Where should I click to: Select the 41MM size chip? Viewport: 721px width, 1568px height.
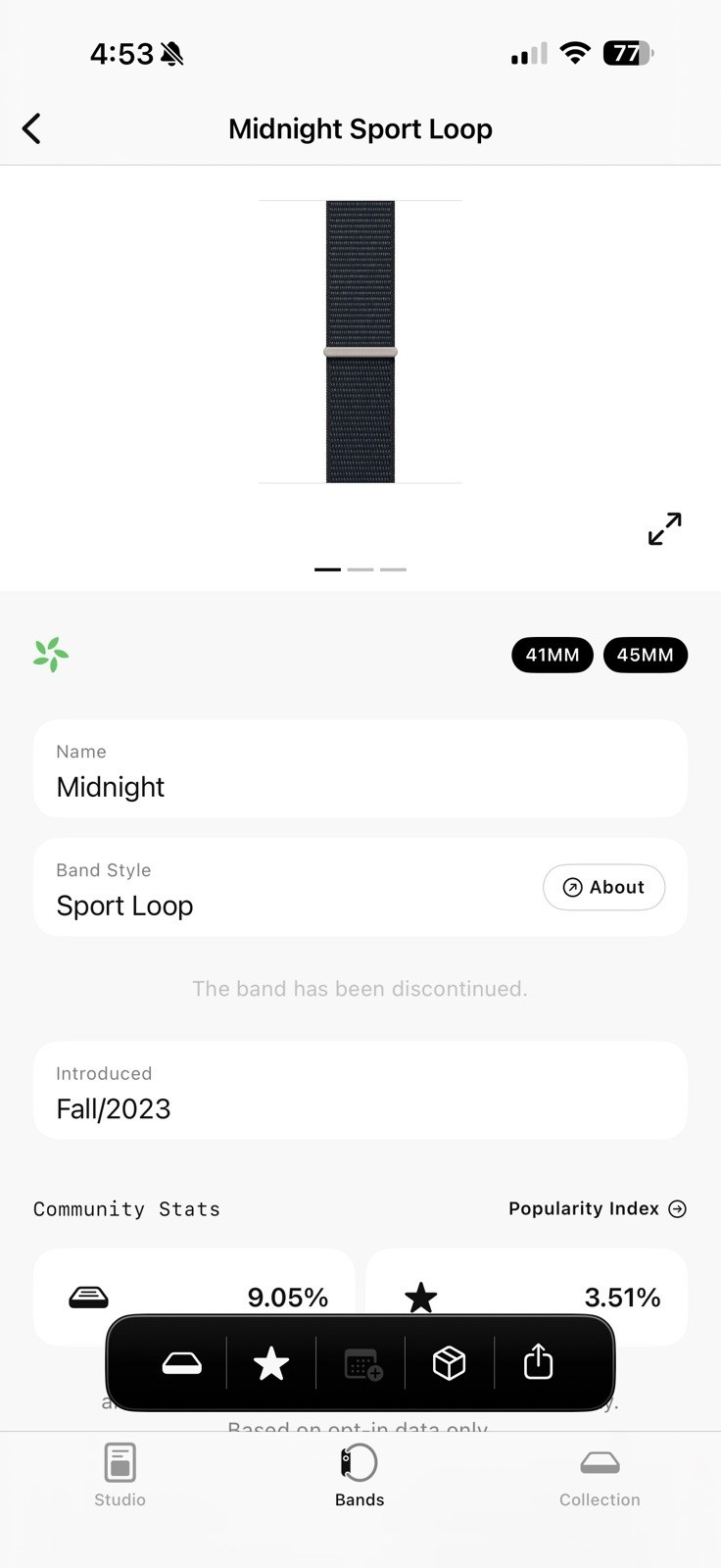pyautogui.click(x=553, y=655)
